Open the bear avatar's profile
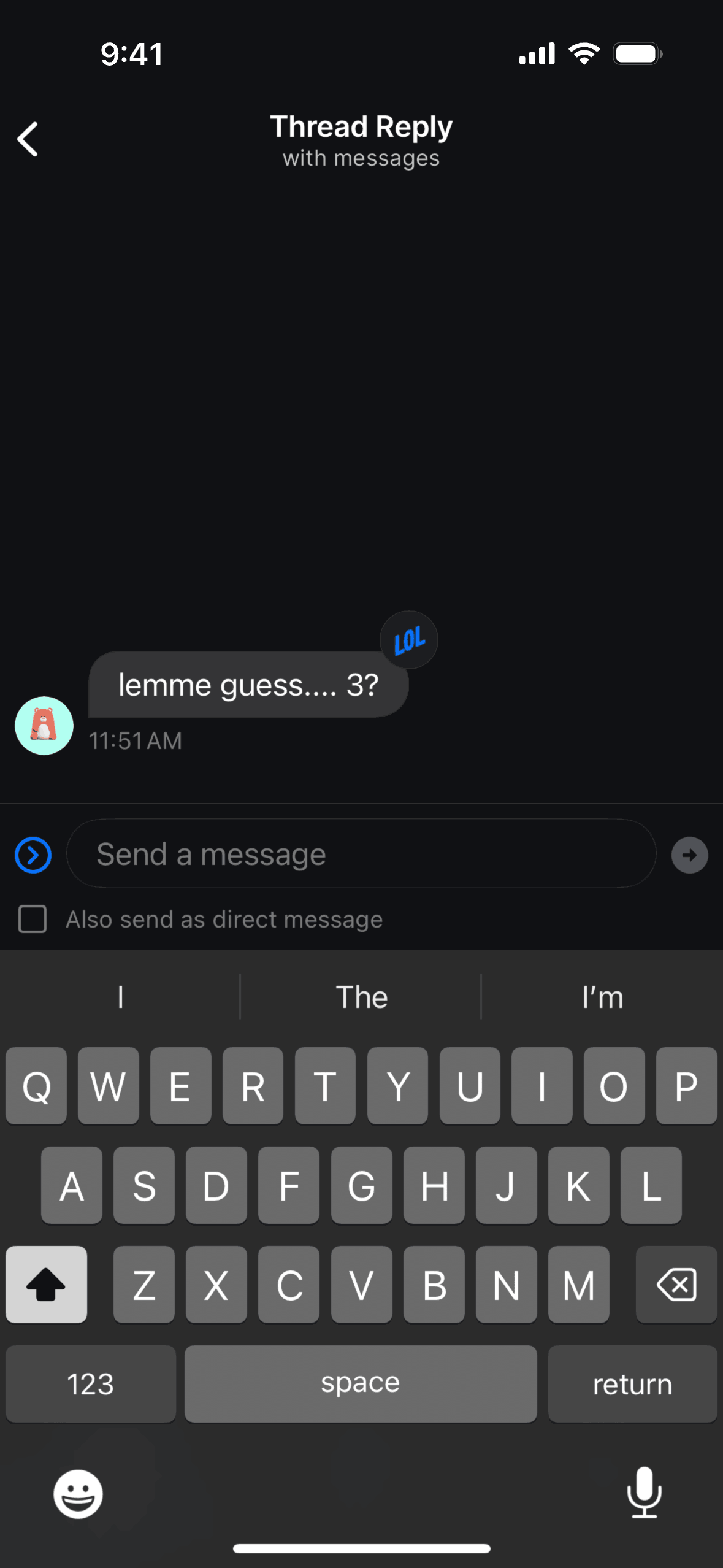 (x=44, y=726)
